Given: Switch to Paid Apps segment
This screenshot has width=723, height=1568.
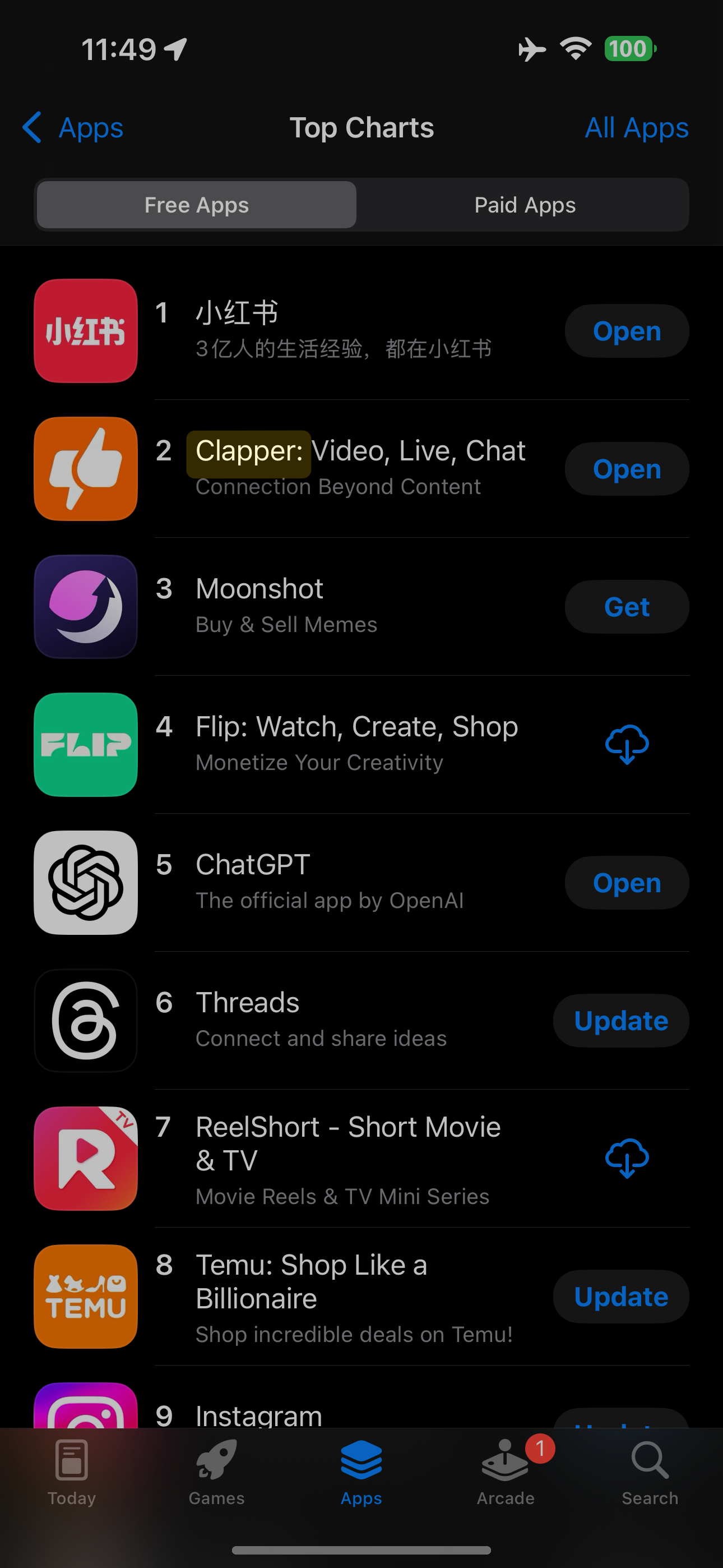Looking at the screenshot, I should point(525,205).
